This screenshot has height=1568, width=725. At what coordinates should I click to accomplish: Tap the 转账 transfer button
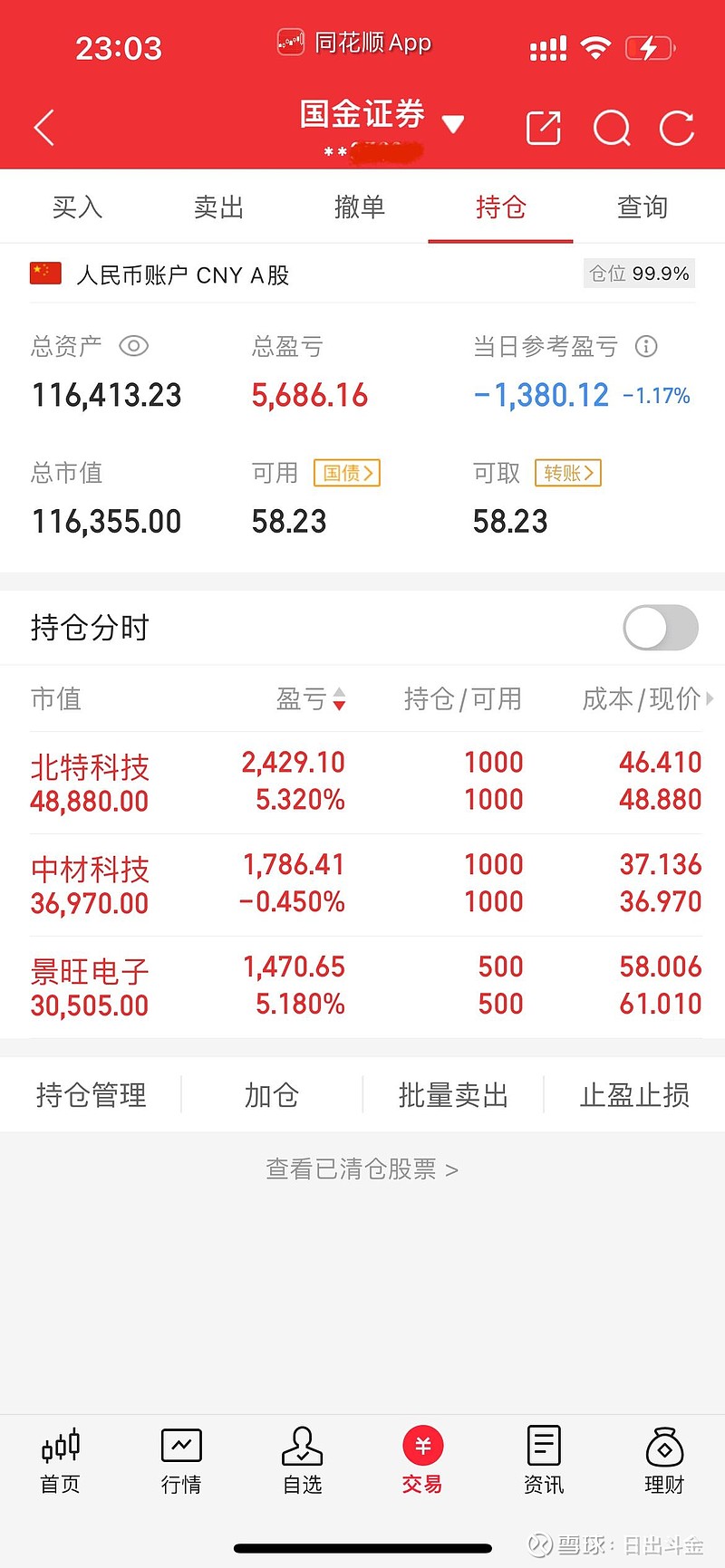coord(568,473)
